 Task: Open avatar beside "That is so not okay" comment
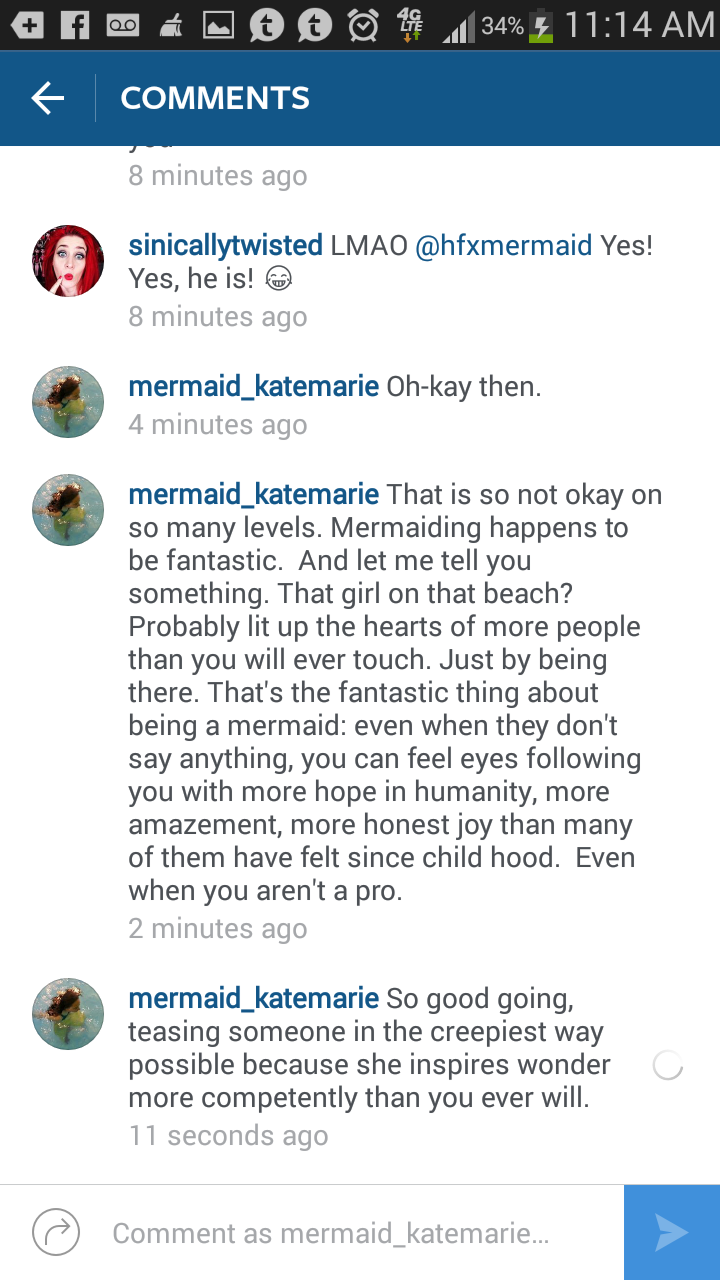[x=68, y=510]
